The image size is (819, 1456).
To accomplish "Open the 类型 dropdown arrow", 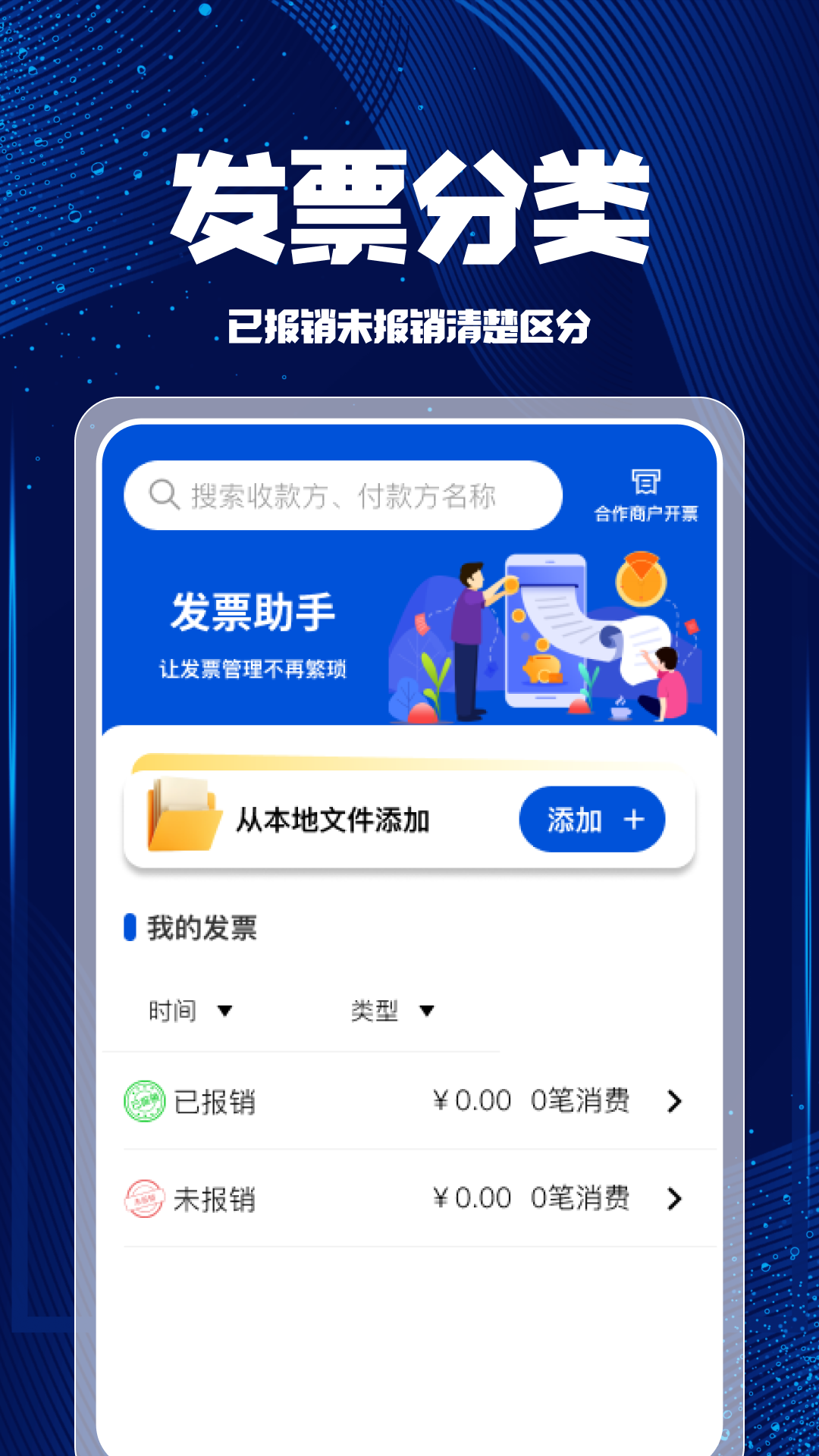I will click(x=426, y=1011).
